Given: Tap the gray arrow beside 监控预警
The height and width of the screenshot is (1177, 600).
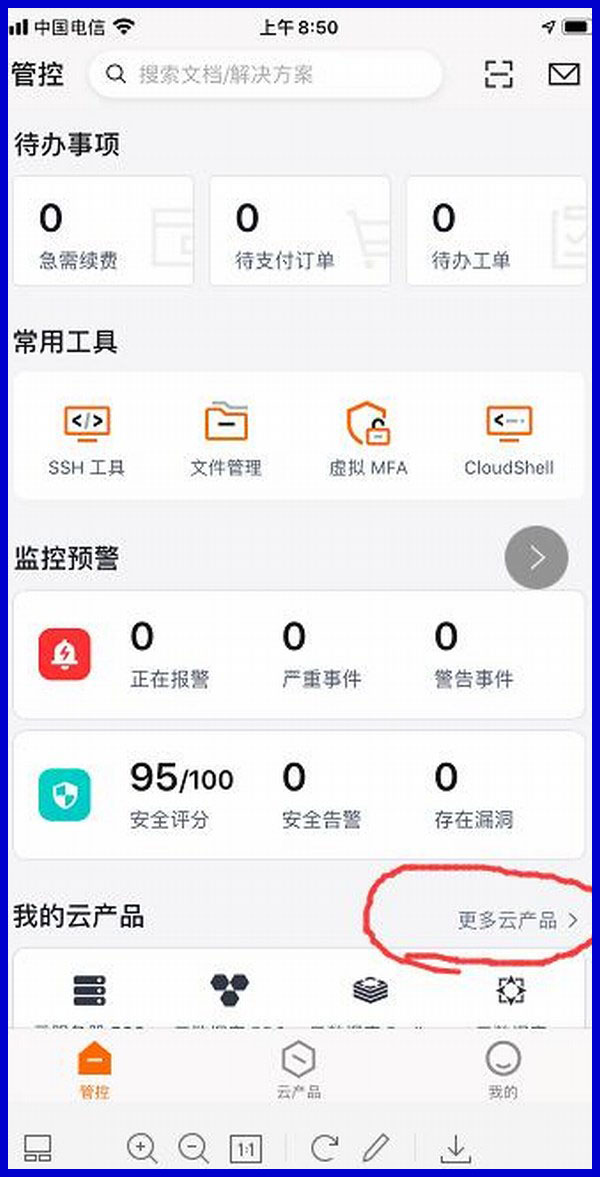Looking at the screenshot, I should pyautogui.click(x=536, y=557).
